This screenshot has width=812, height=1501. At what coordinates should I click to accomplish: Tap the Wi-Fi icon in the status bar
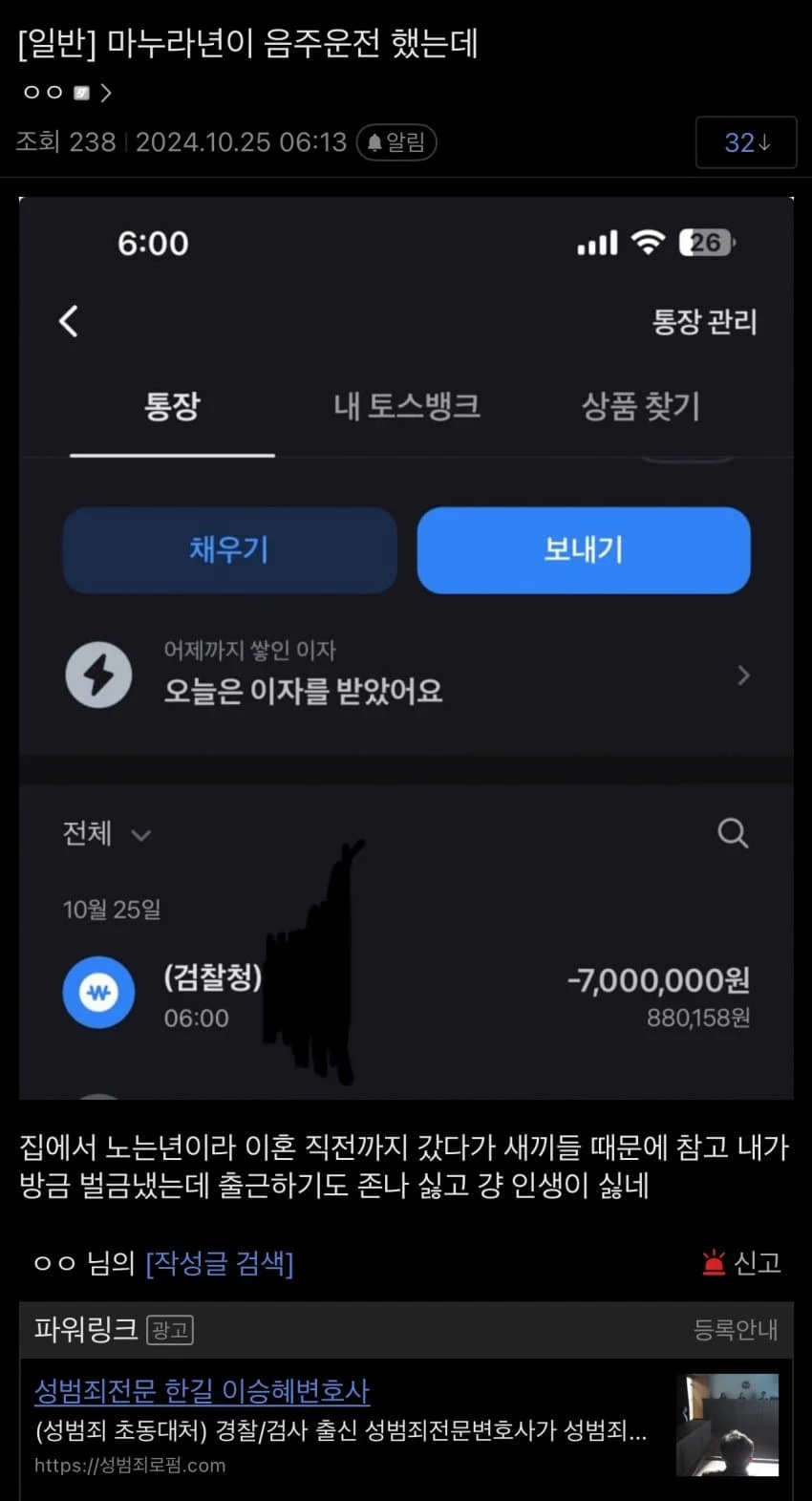[x=649, y=243]
